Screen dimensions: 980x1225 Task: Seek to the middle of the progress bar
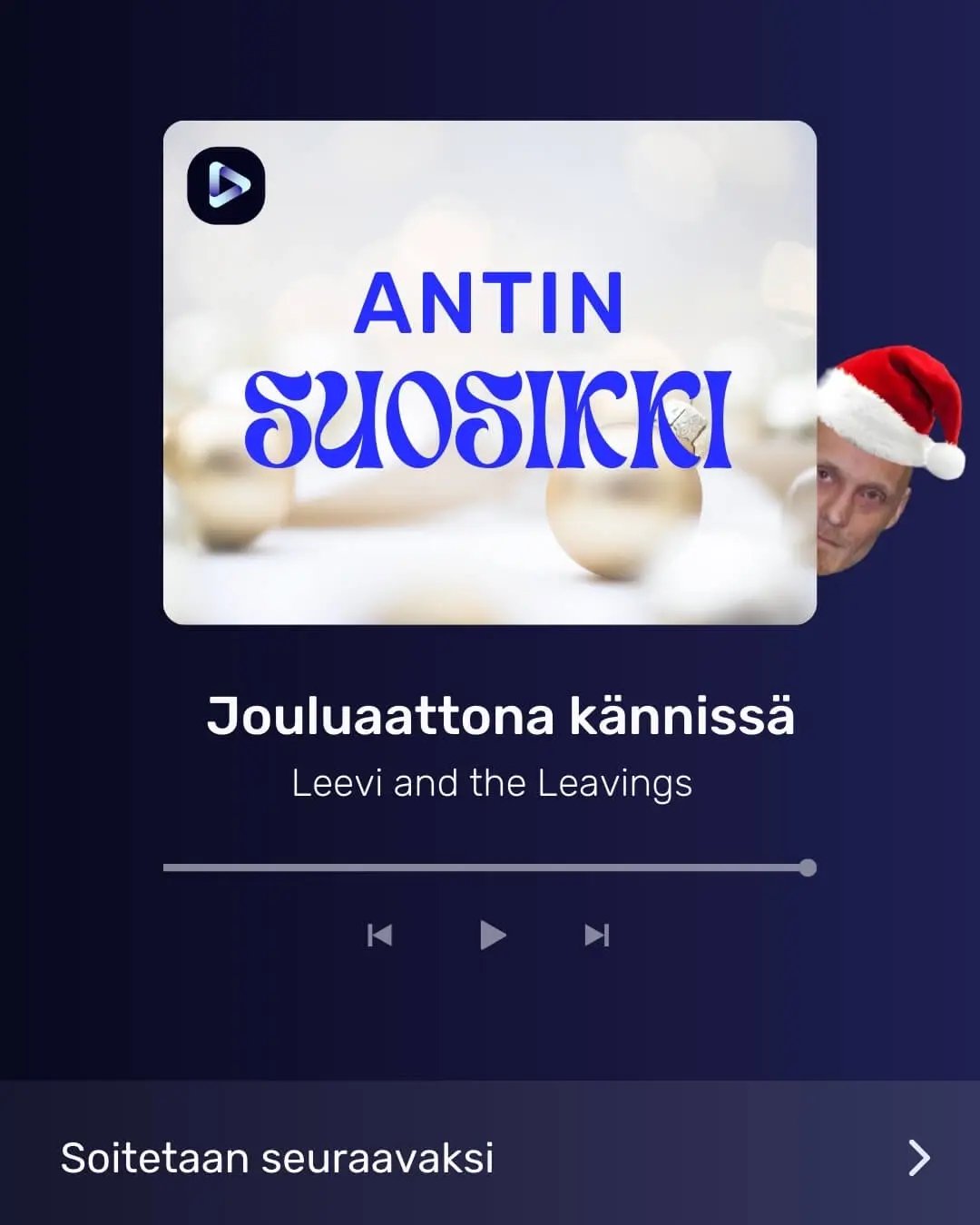tap(490, 868)
